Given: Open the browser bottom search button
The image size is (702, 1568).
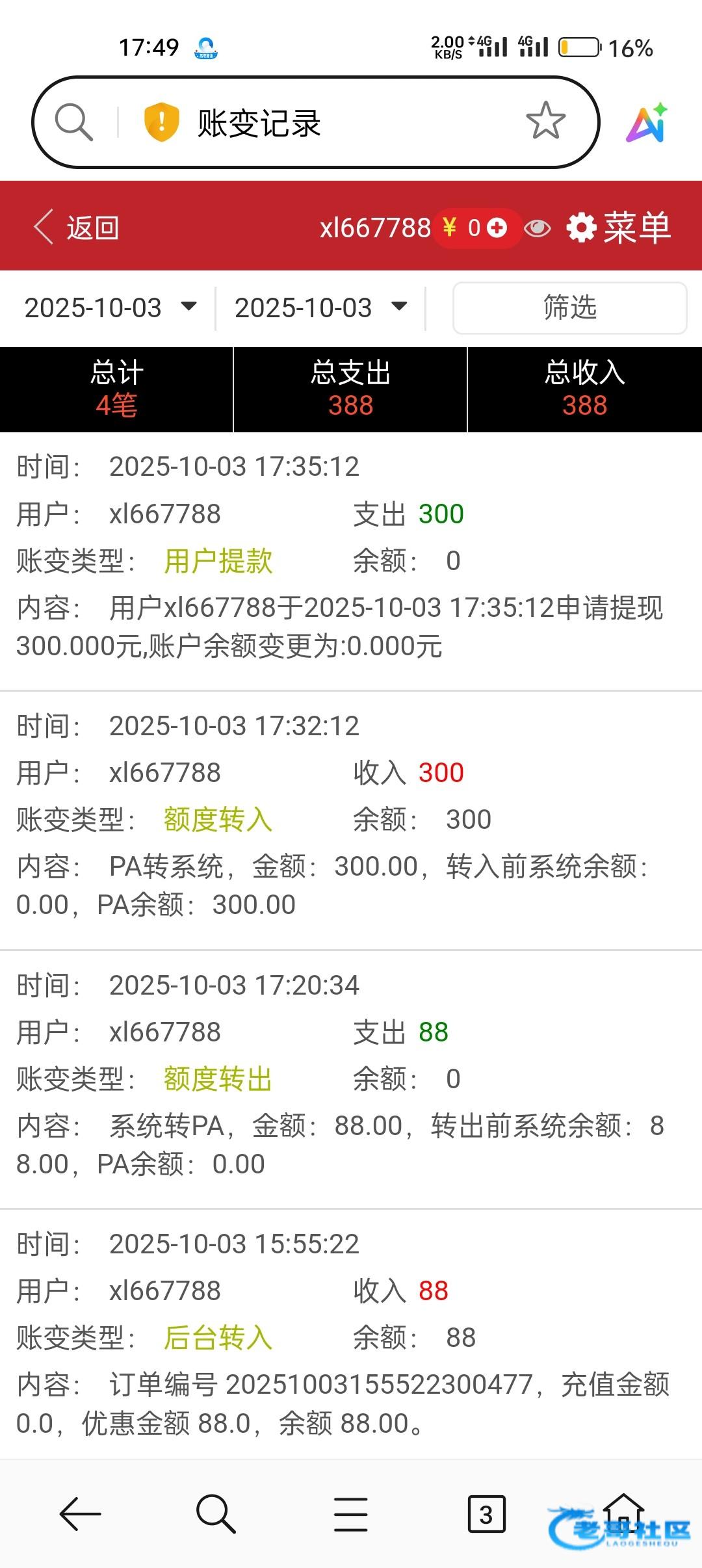Looking at the screenshot, I should coord(216,1514).
